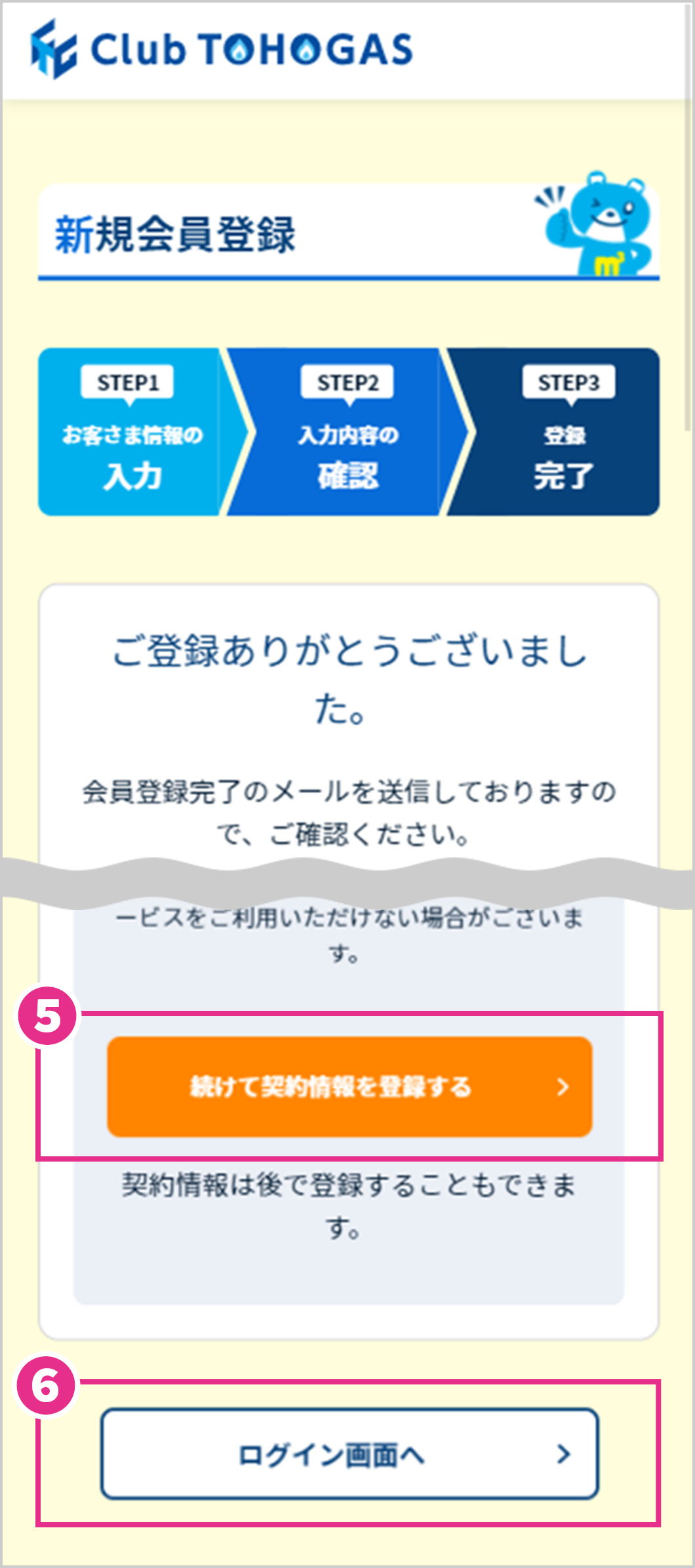695x1568 pixels.
Task: Open the Club TOHOGAS logo home link
Action: (x=222, y=49)
